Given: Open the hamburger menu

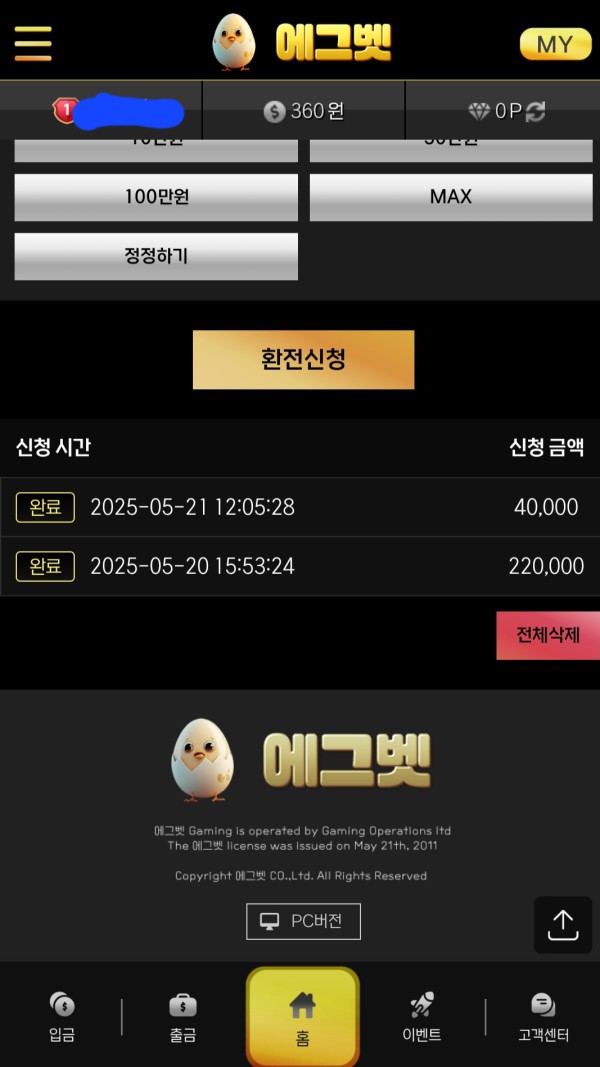Looking at the screenshot, I should (33, 44).
